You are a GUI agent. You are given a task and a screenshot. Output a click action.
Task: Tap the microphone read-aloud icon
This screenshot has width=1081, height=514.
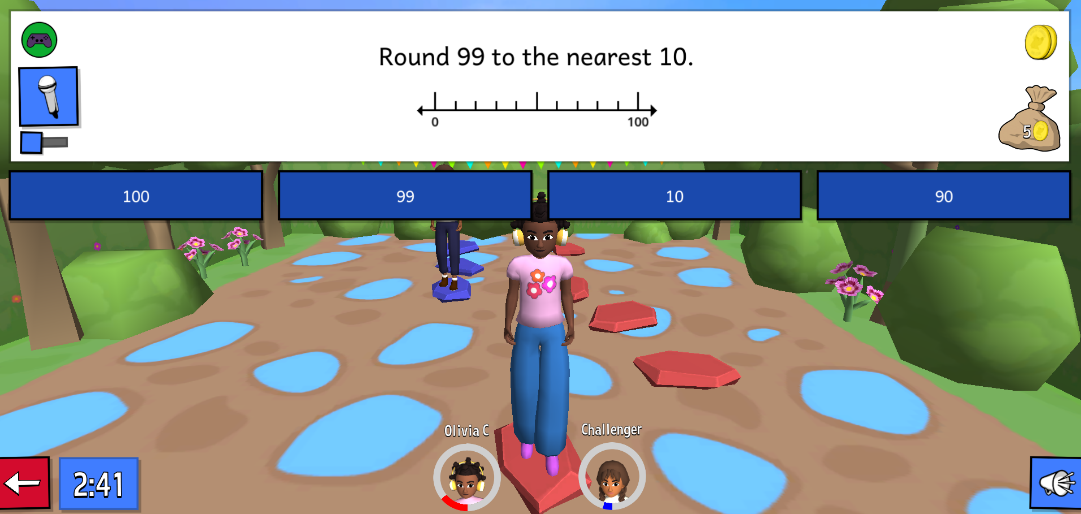click(48, 97)
